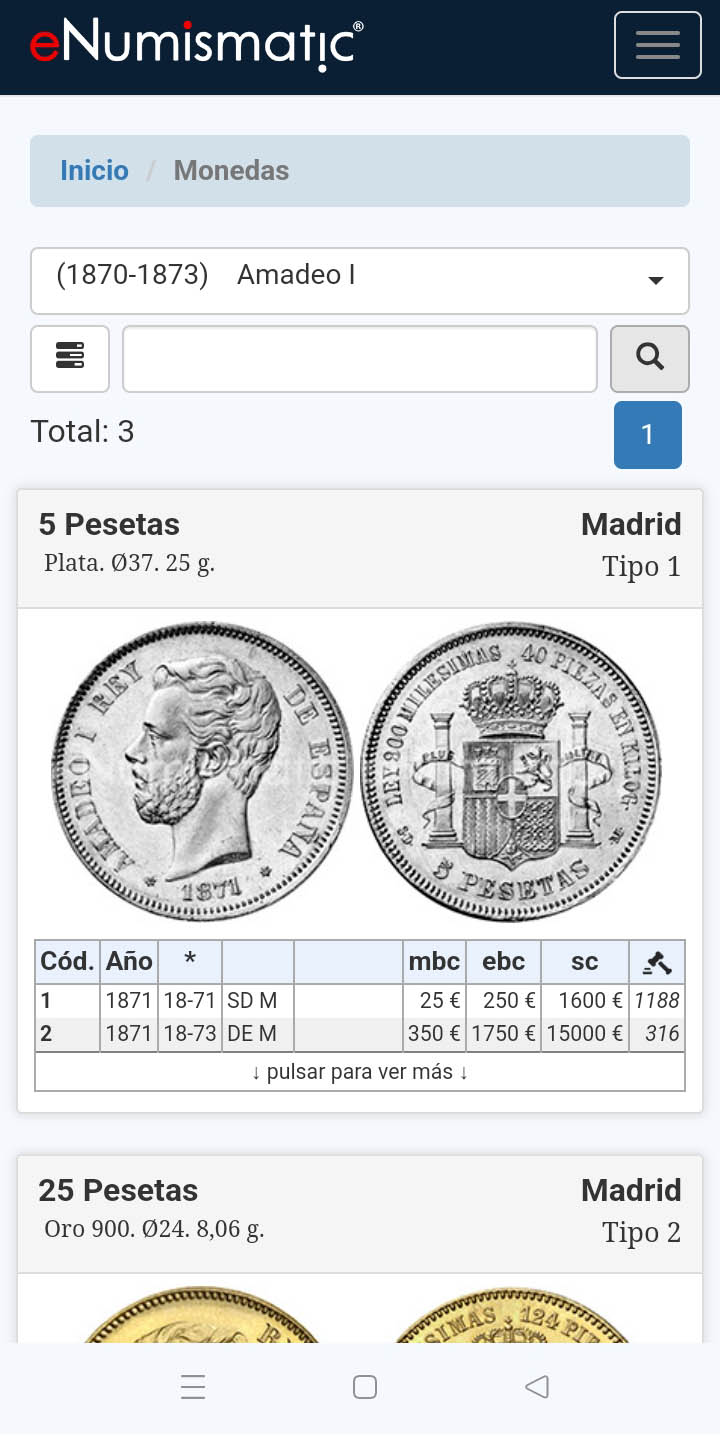Expand the Amadeo I period dropdown
This screenshot has width=720, height=1436.
click(x=360, y=281)
